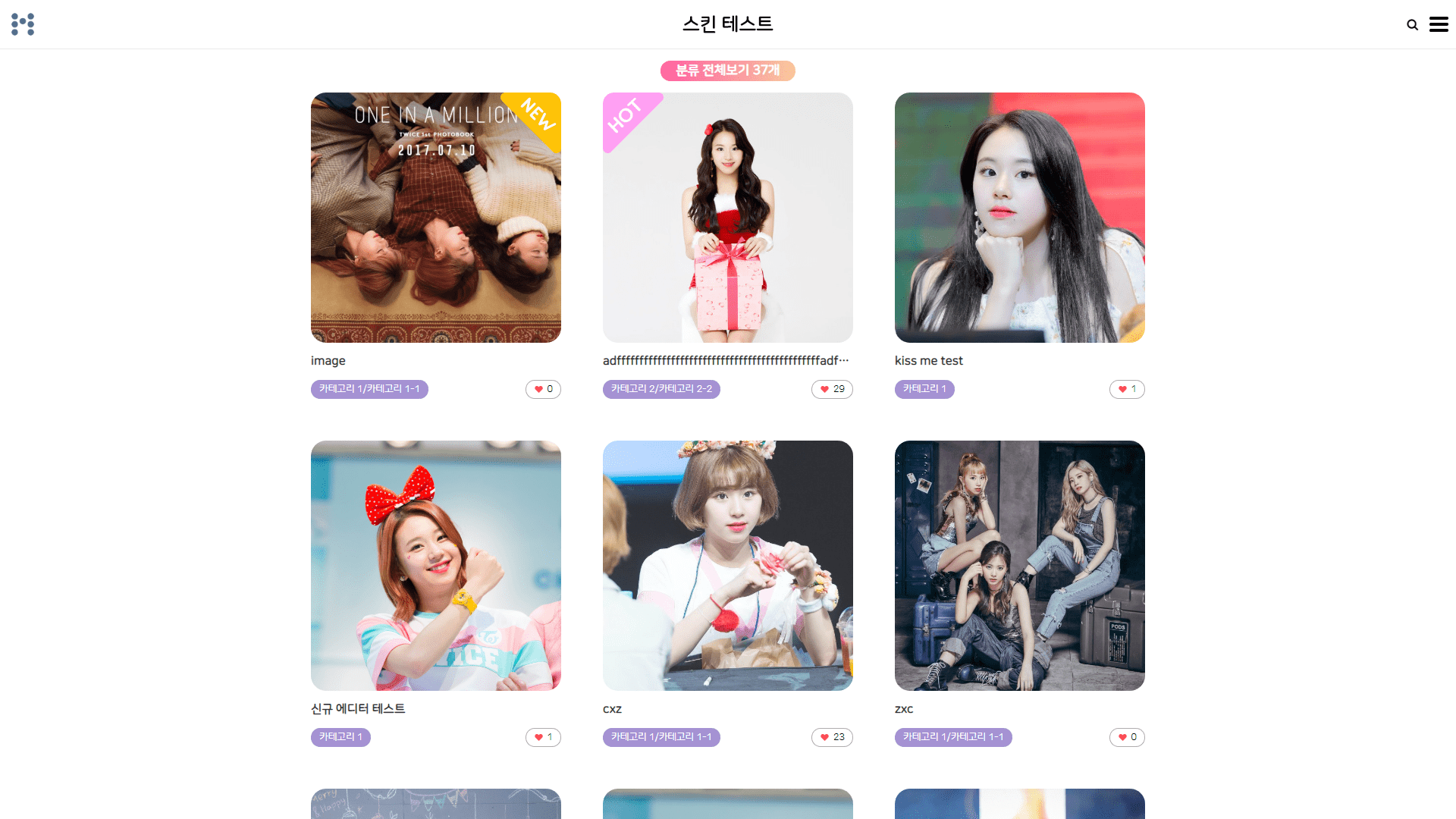Open the 신규 에디터 테스트 post thumbnail
Image resolution: width=1456 pixels, height=819 pixels.
tap(436, 566)
